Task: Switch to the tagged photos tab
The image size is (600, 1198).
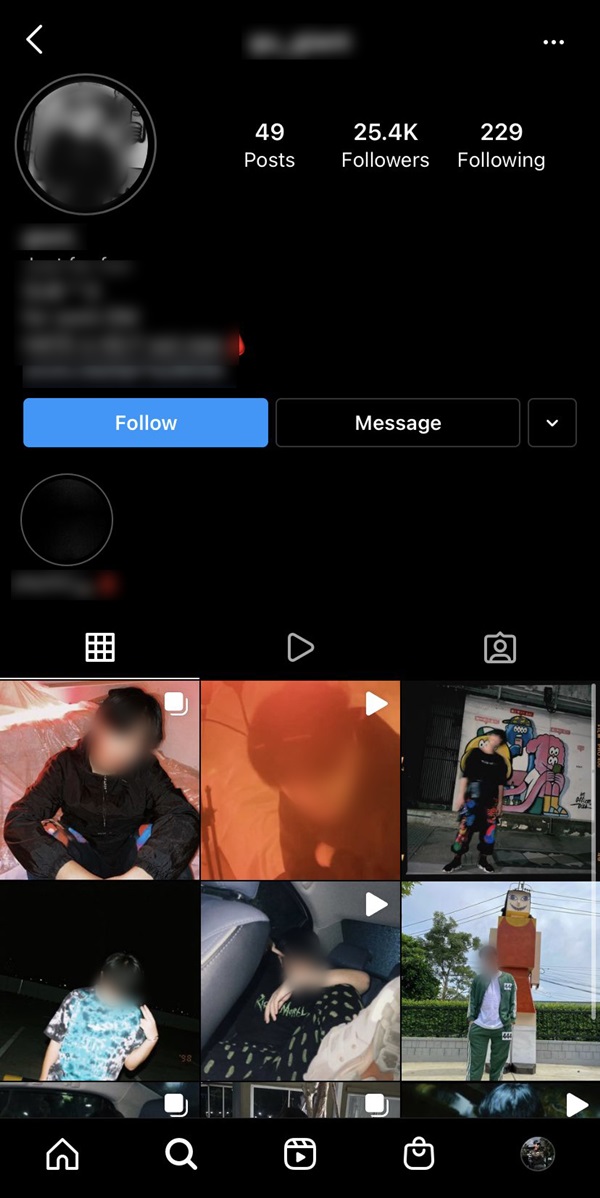Action: click(500, 648)
